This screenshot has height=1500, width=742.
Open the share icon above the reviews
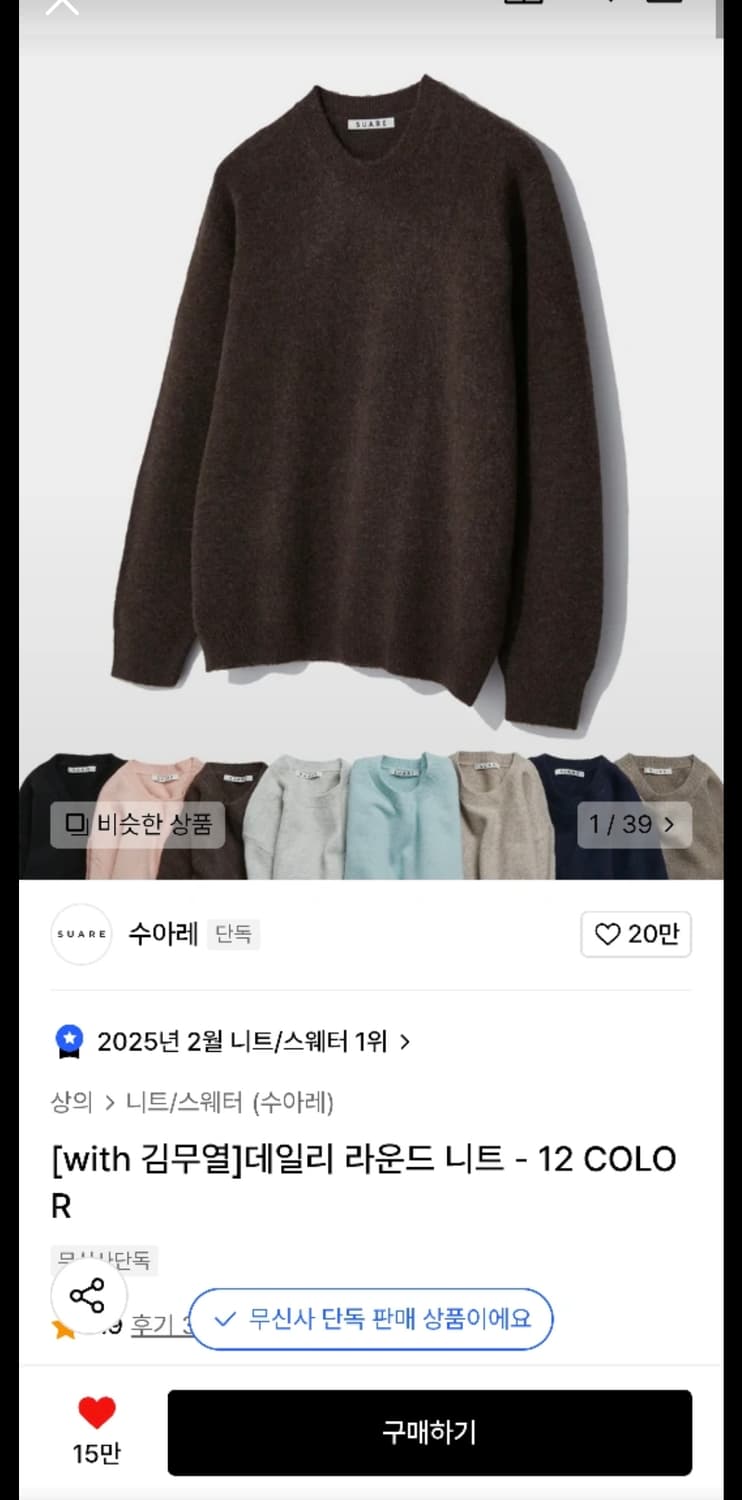click(x=87, y=1295)
